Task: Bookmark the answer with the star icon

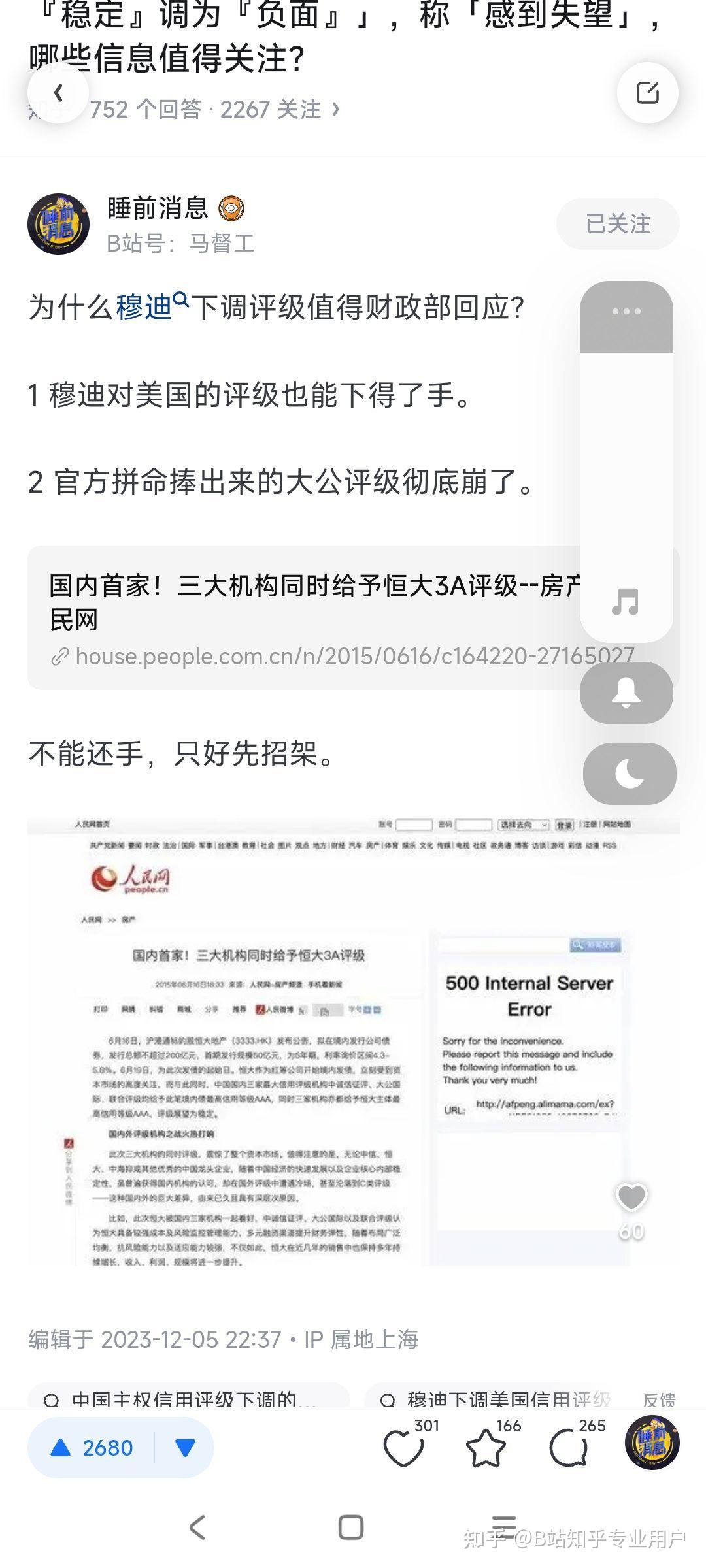Action: [486, 1448]
